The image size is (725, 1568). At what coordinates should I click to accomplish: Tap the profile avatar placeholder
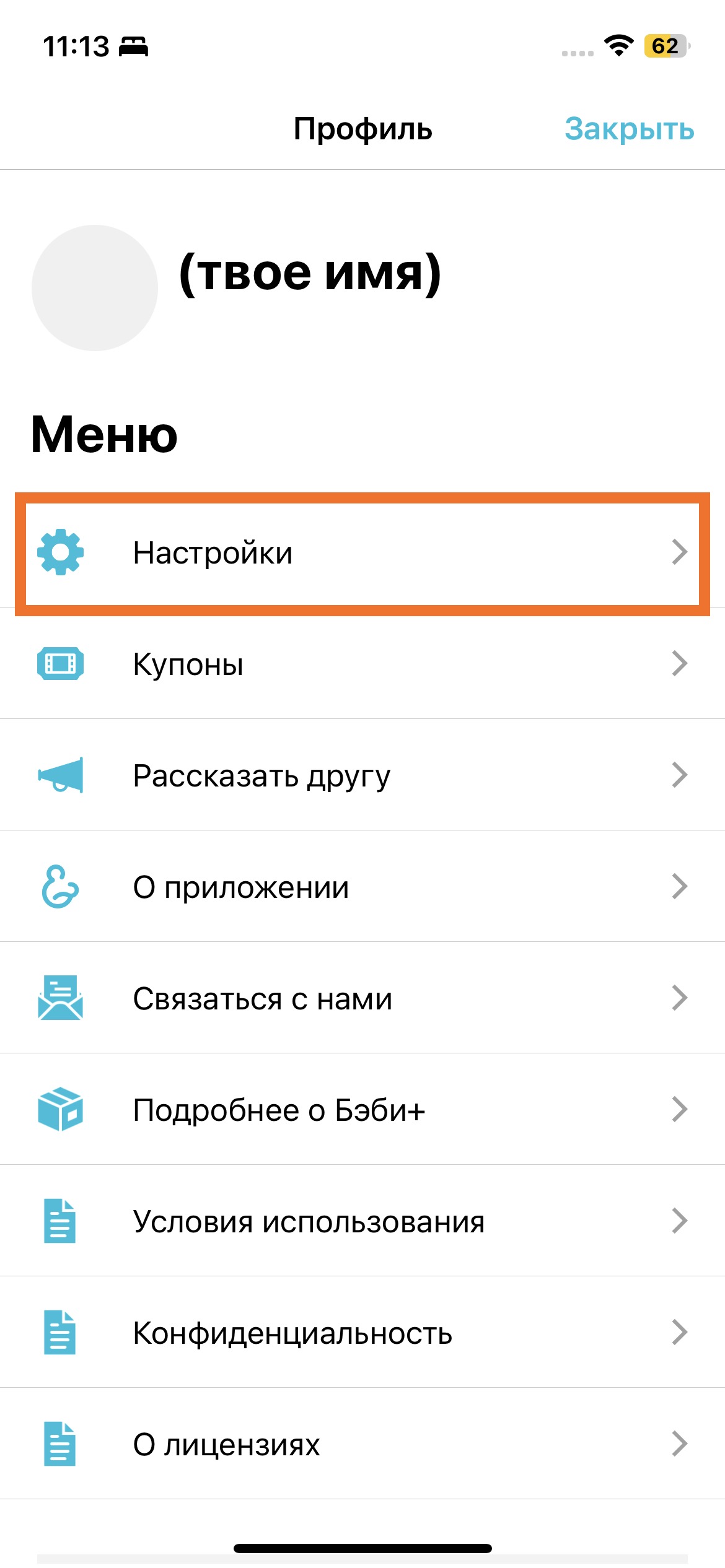pyautogui.click(x=95, y=288)
